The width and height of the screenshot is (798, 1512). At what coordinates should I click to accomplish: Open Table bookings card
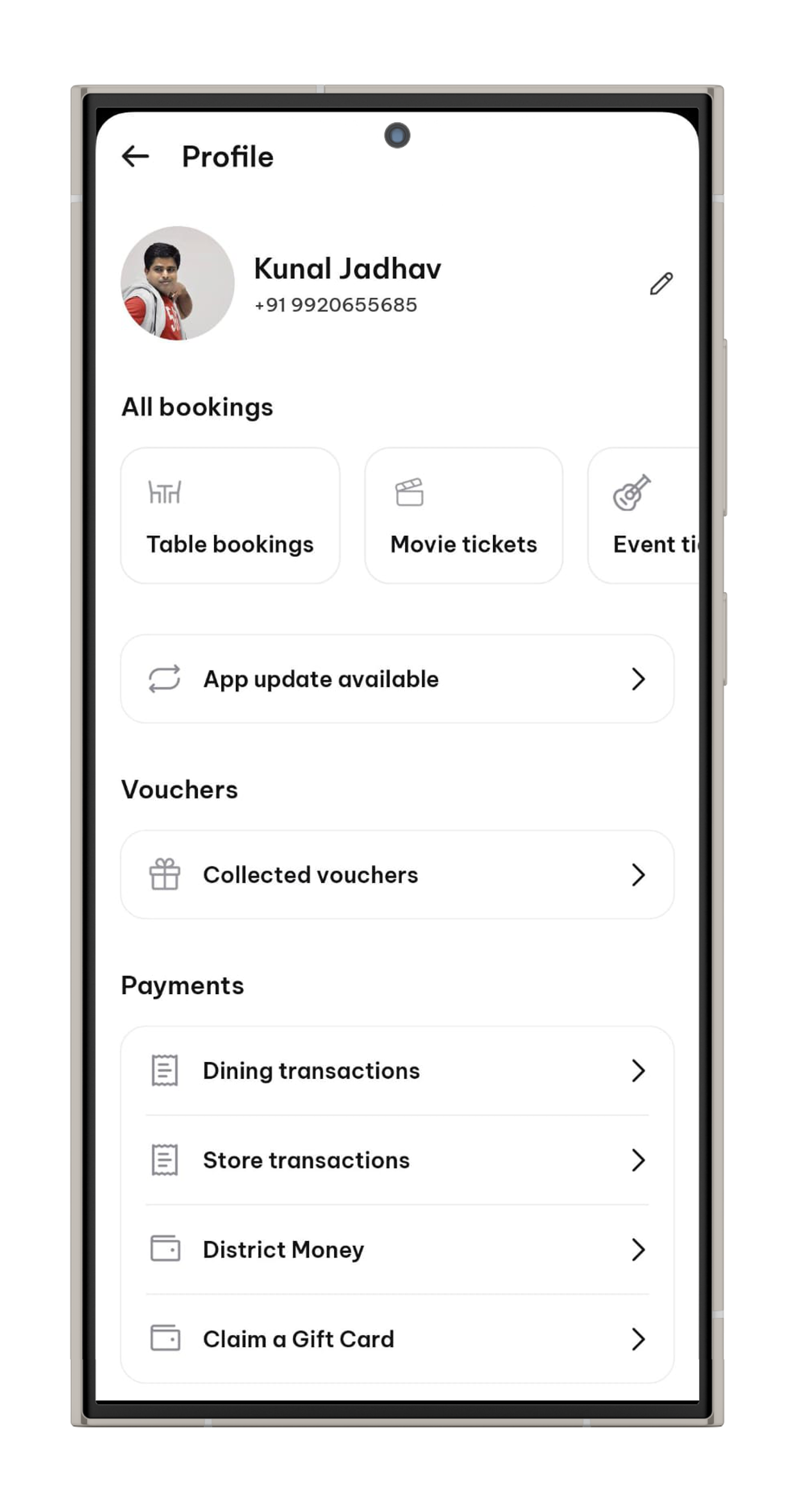[230, 516]
